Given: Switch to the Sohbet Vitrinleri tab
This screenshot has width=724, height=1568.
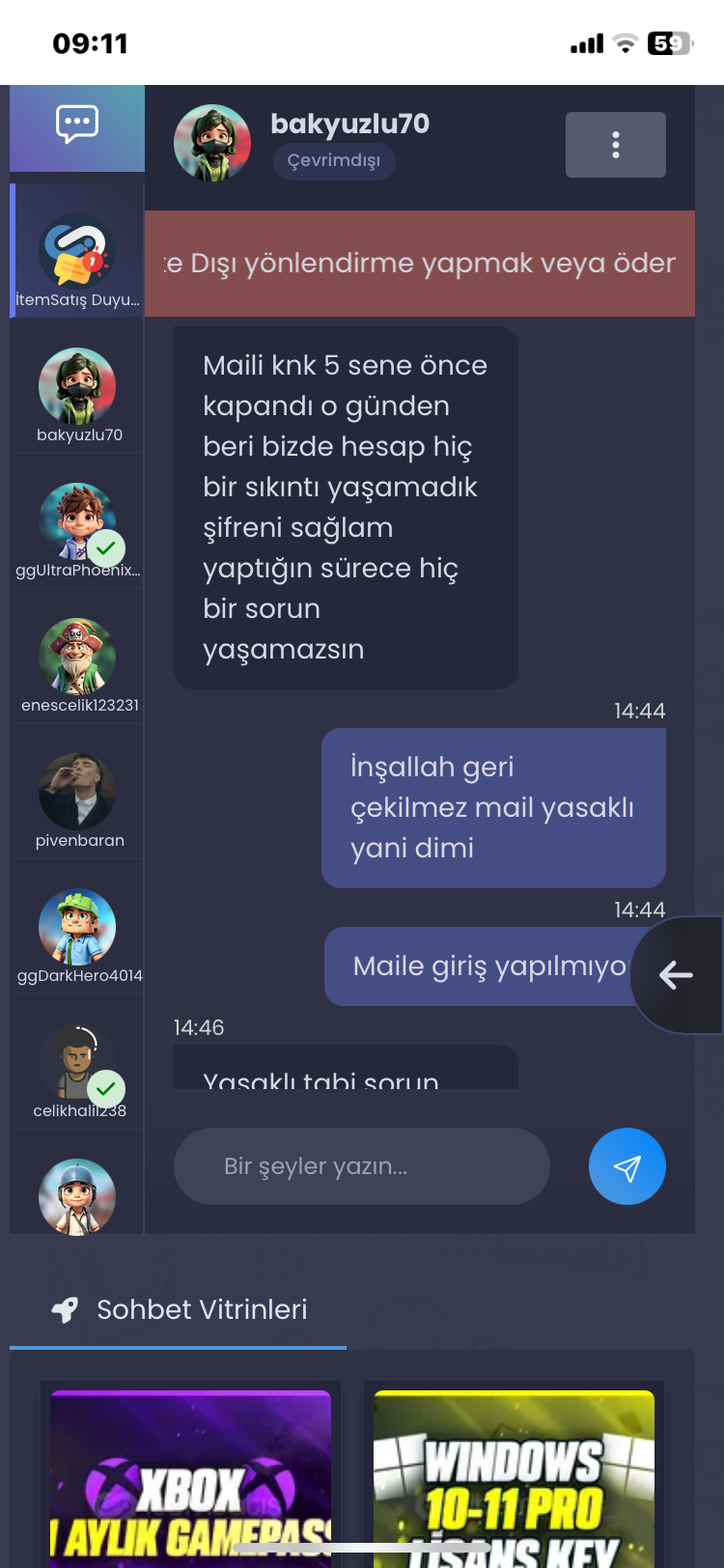Looking at the screenshot, I should 179,1310.
